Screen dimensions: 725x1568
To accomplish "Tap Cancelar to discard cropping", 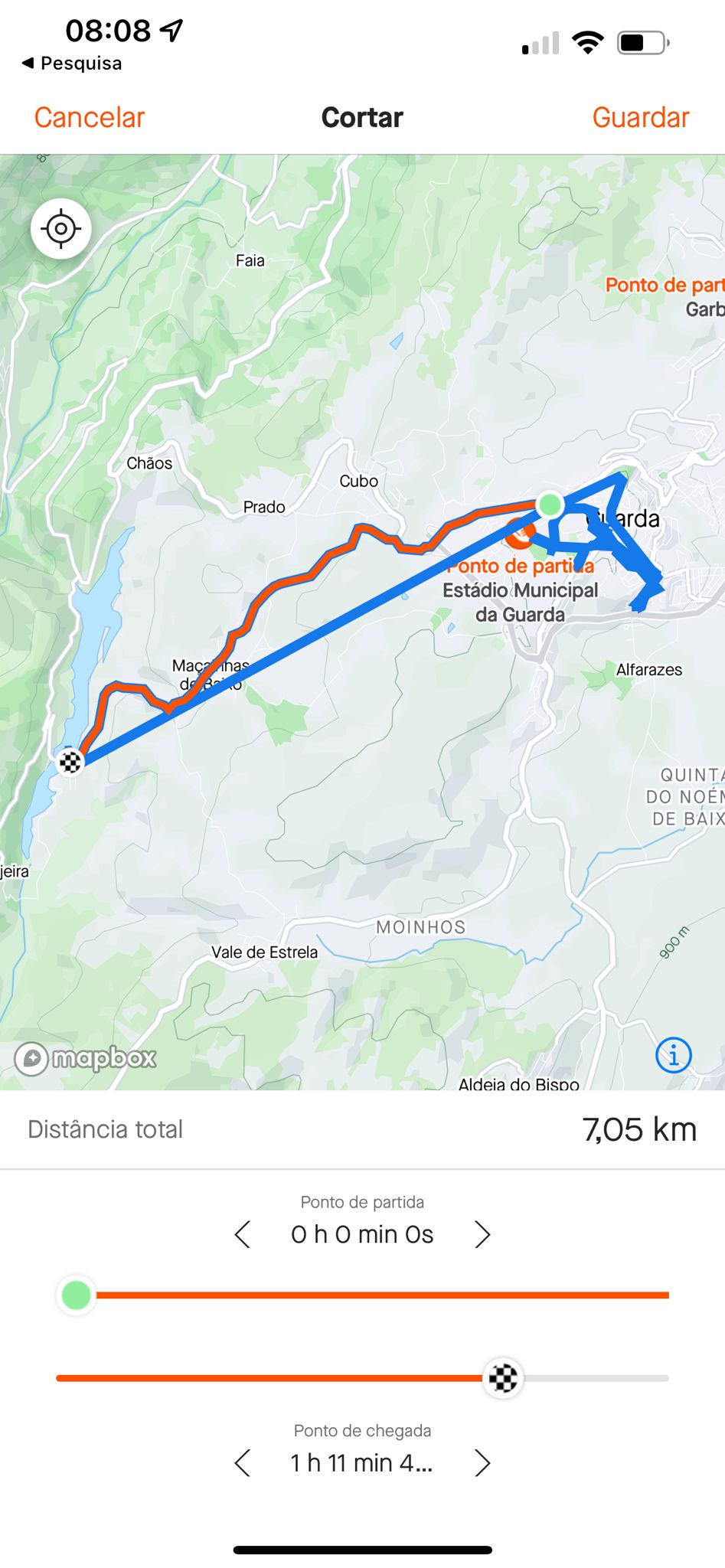I will point(90,117).
